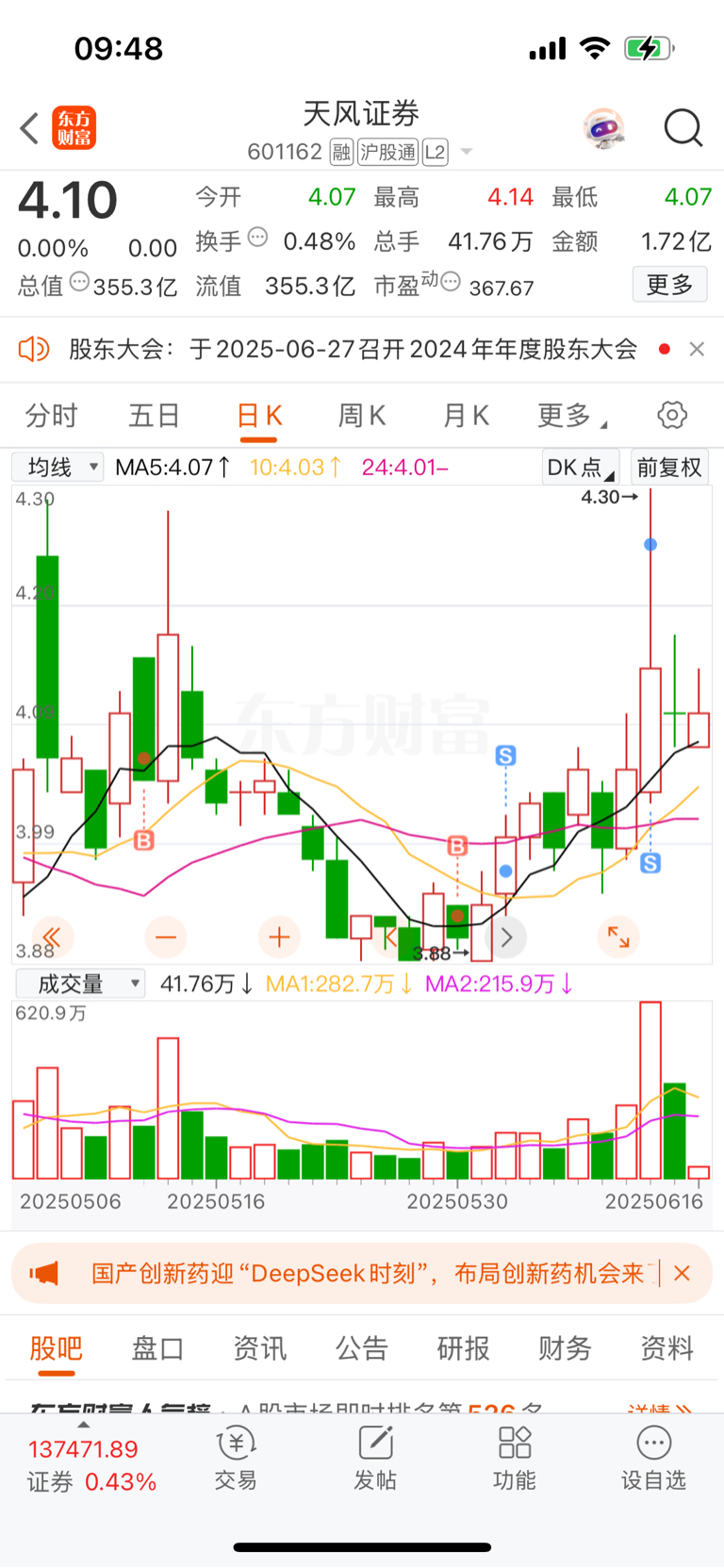
Task: Open the search magnifier icon
Action: point(683,128)
